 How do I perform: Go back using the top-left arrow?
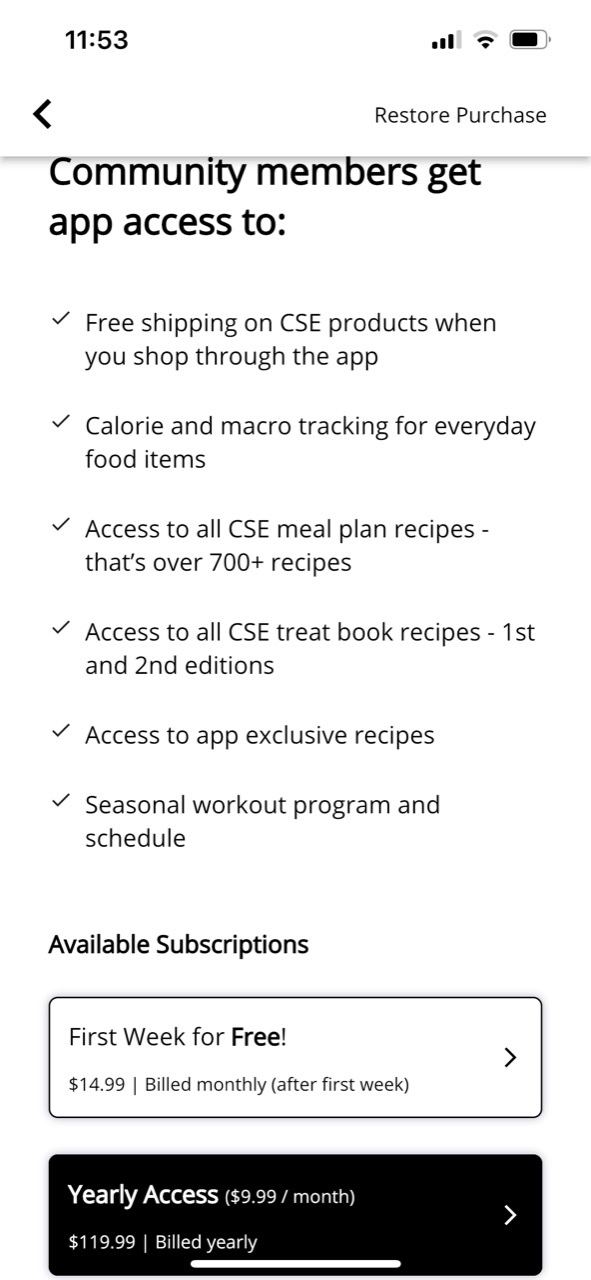click(x=42, y=114)
